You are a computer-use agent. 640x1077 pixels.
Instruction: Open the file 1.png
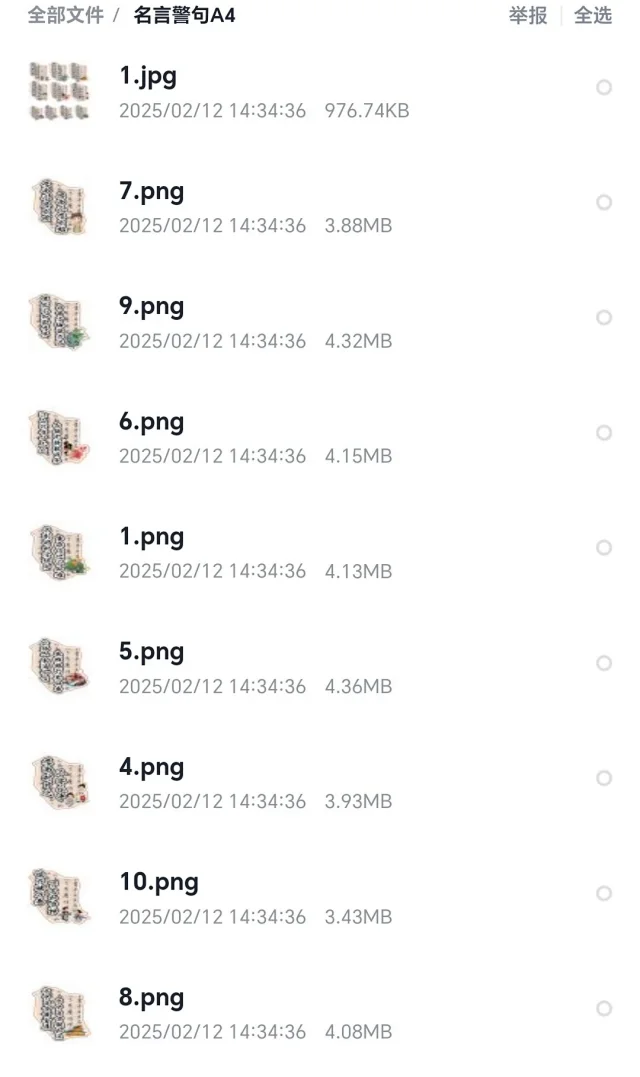[x=151, y=537]
